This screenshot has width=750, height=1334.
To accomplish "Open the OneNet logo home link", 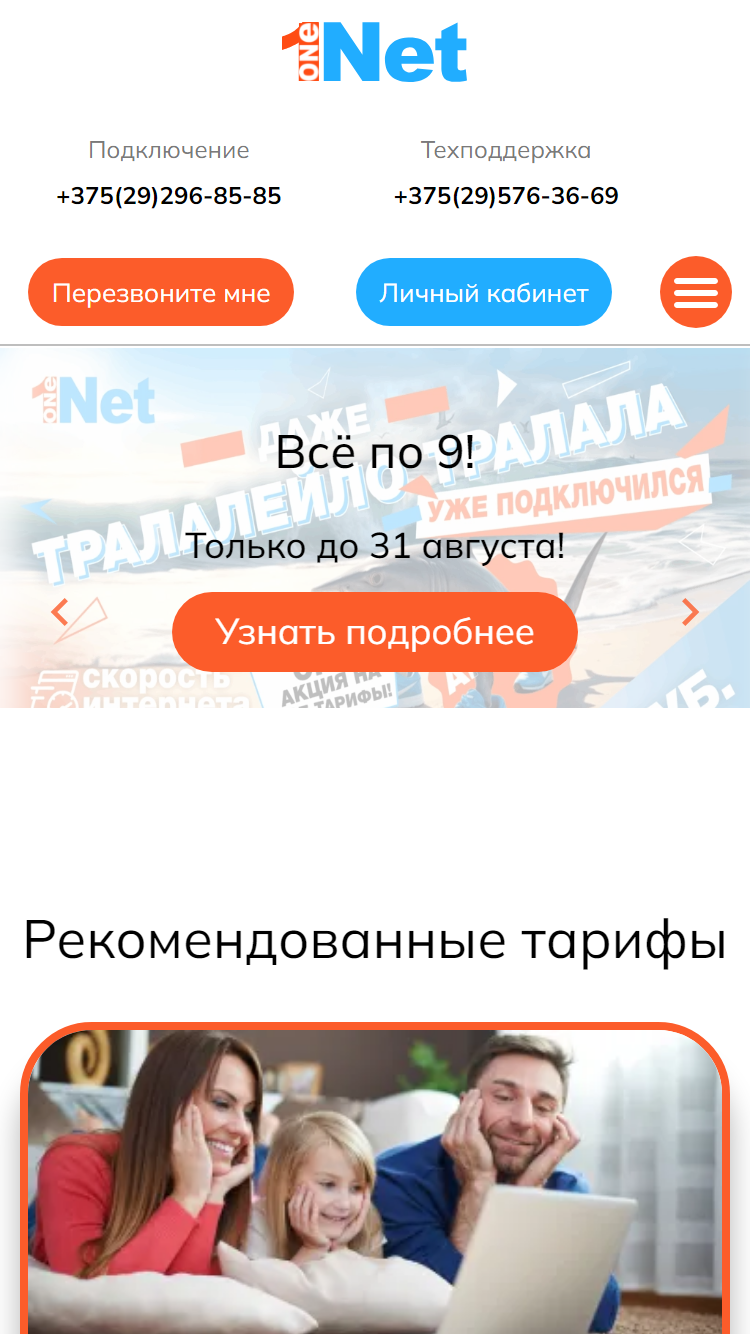I will pyautogui.click(x=375, y=52).
